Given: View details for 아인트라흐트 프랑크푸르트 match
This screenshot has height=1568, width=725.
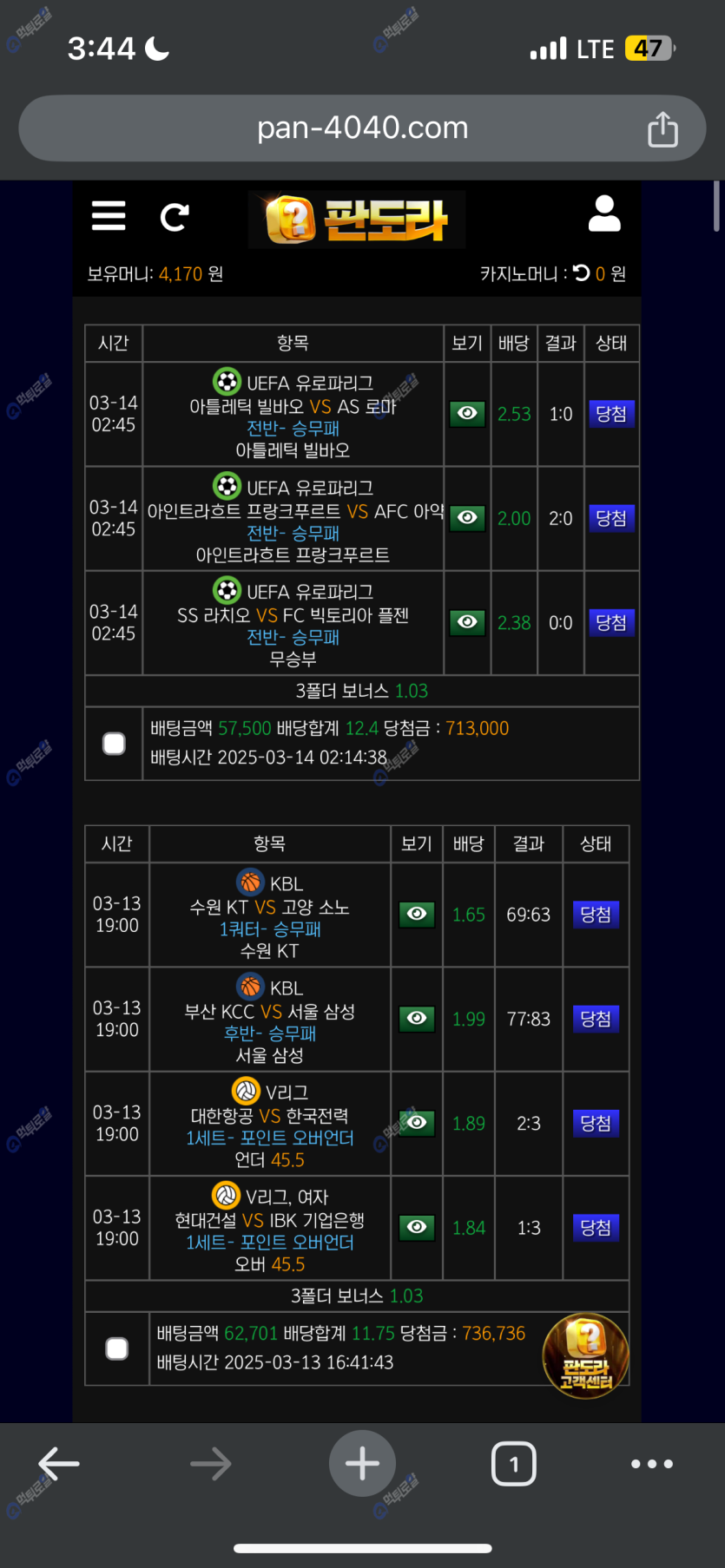Looking at the screenshot, I should click(467, 518).
